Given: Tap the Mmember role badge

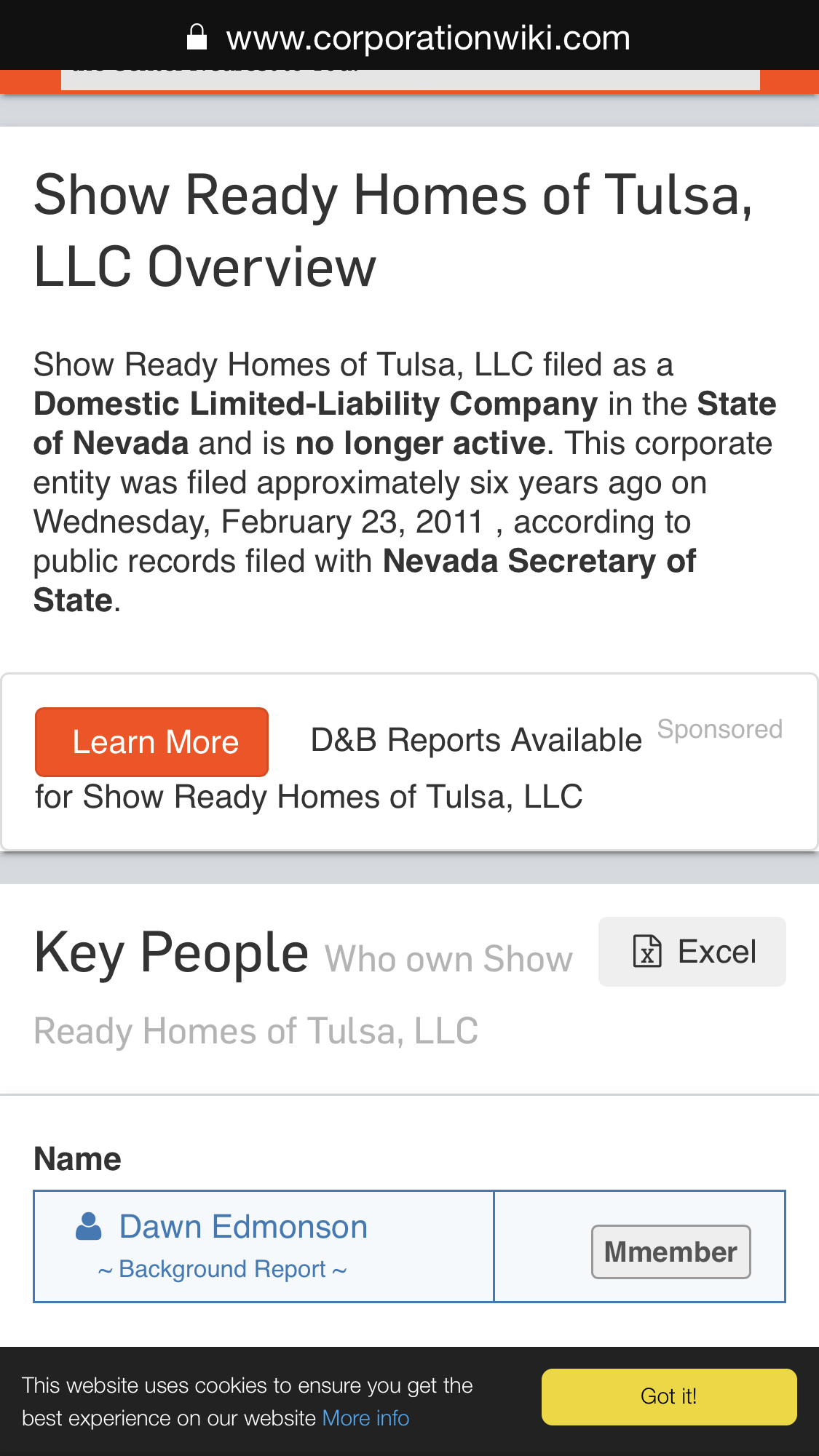Looking at the screenshot, I should click(x=670, y=1252).
